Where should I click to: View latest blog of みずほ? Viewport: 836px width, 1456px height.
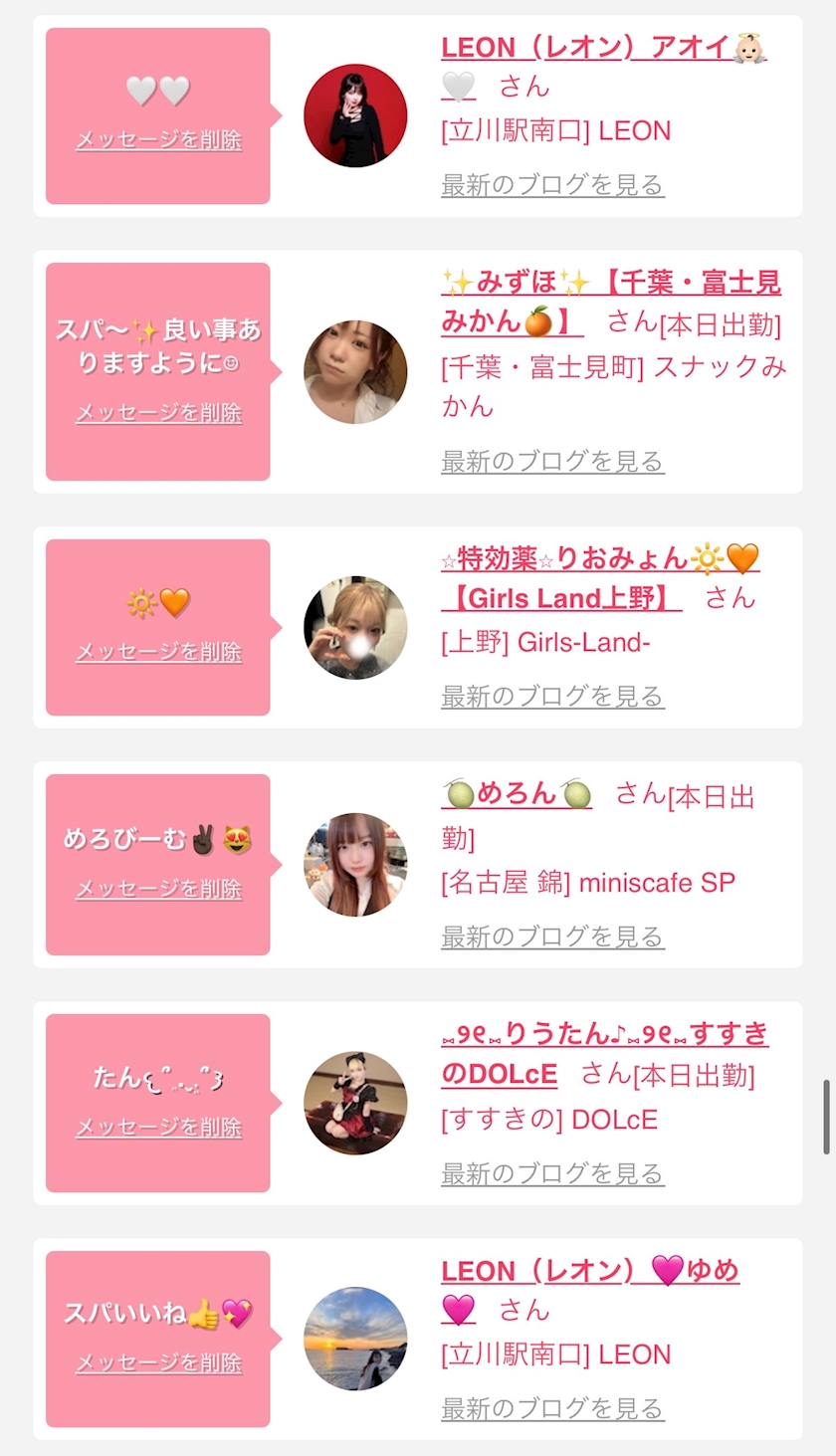(x=552, y=462)
